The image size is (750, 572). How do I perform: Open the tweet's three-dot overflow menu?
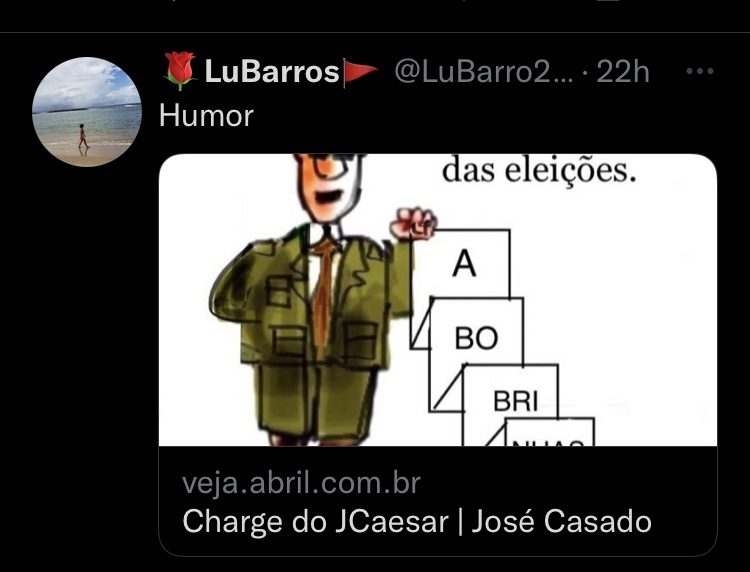[x=699, y=72]
